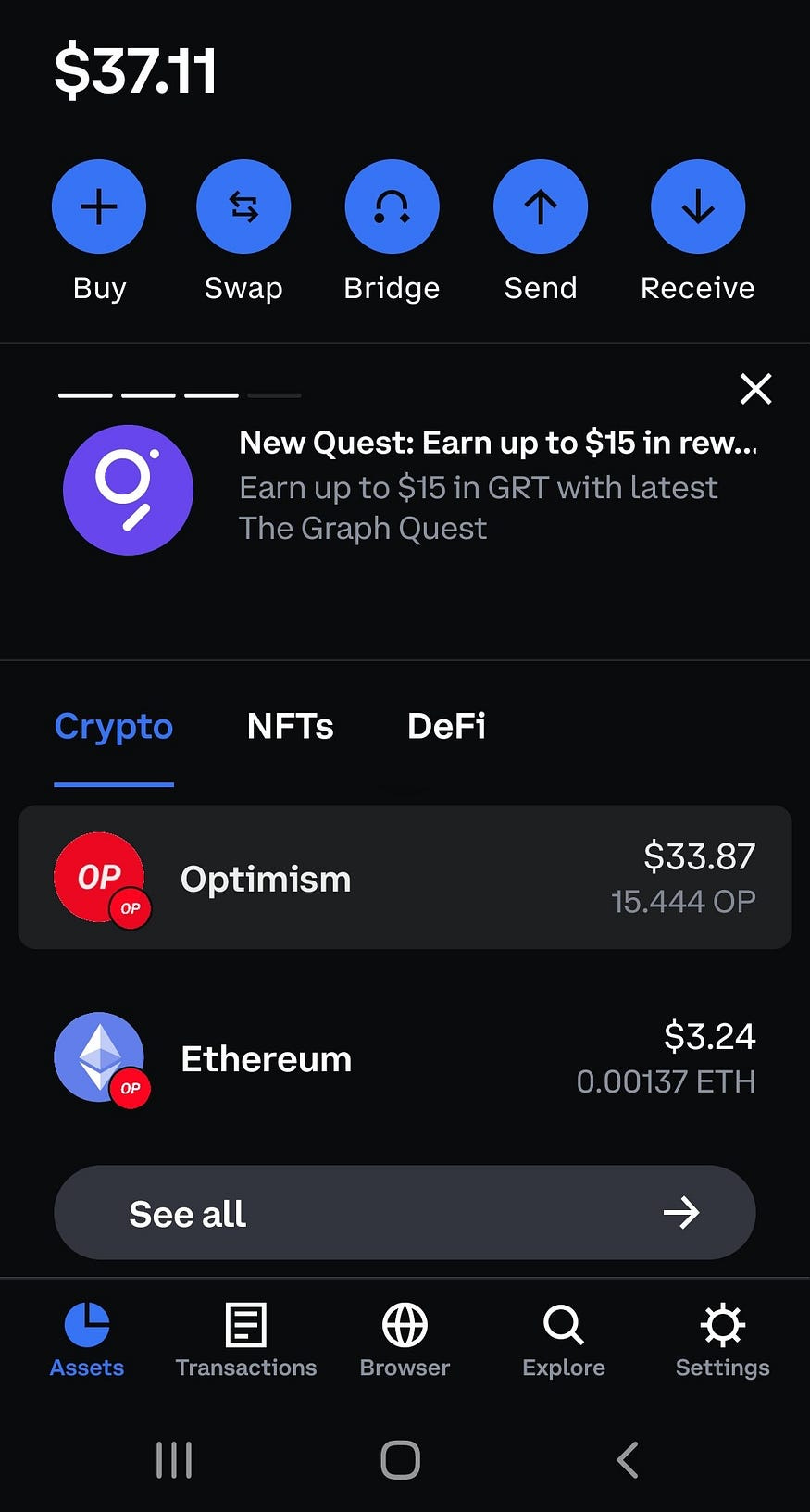Open Settings from bottom navigation
Image resolution: width=810 pixels, height=1512 pixels.
tap(723, 1340)
